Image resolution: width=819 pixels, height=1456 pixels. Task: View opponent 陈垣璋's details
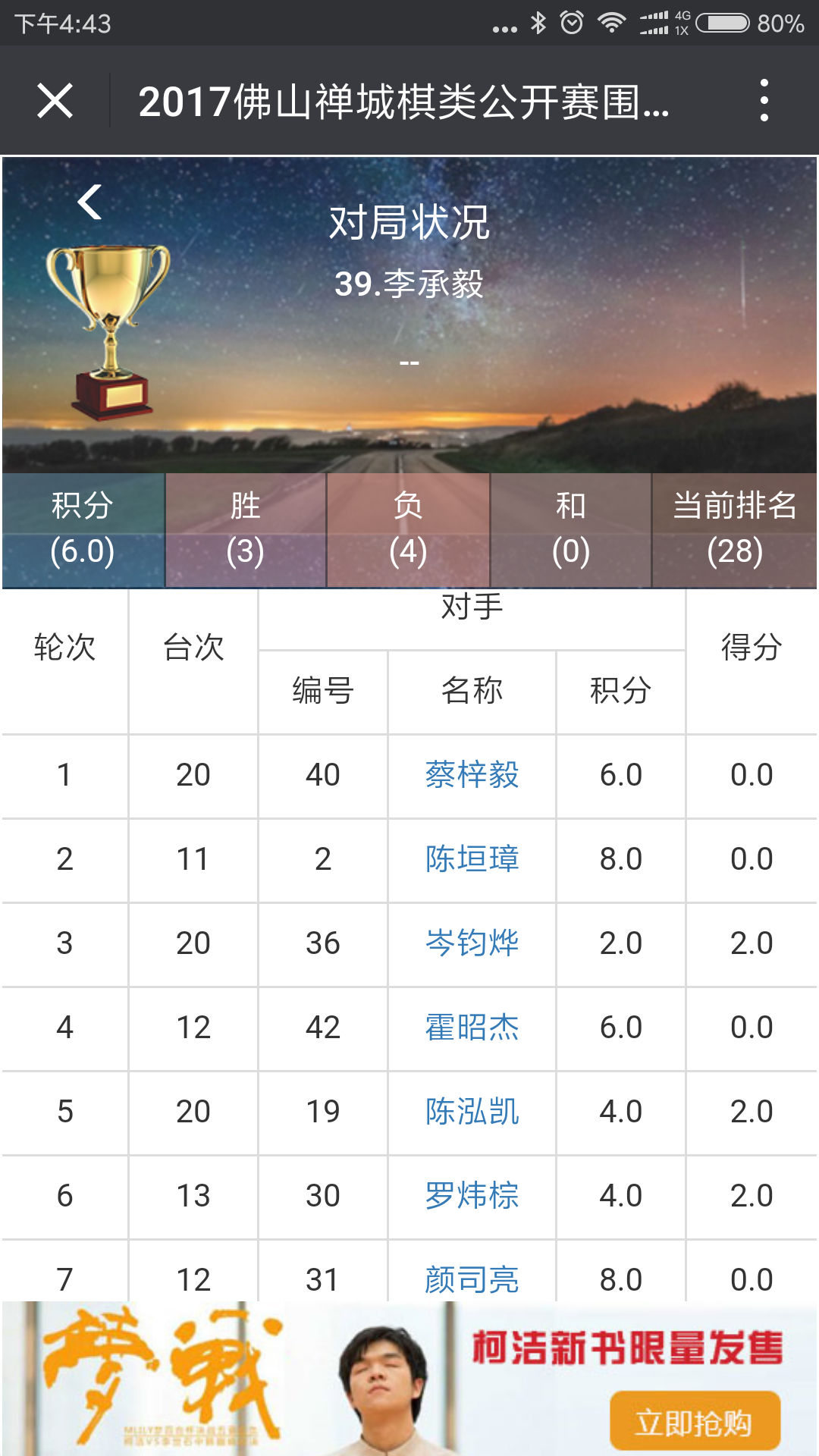coord(472,859)
